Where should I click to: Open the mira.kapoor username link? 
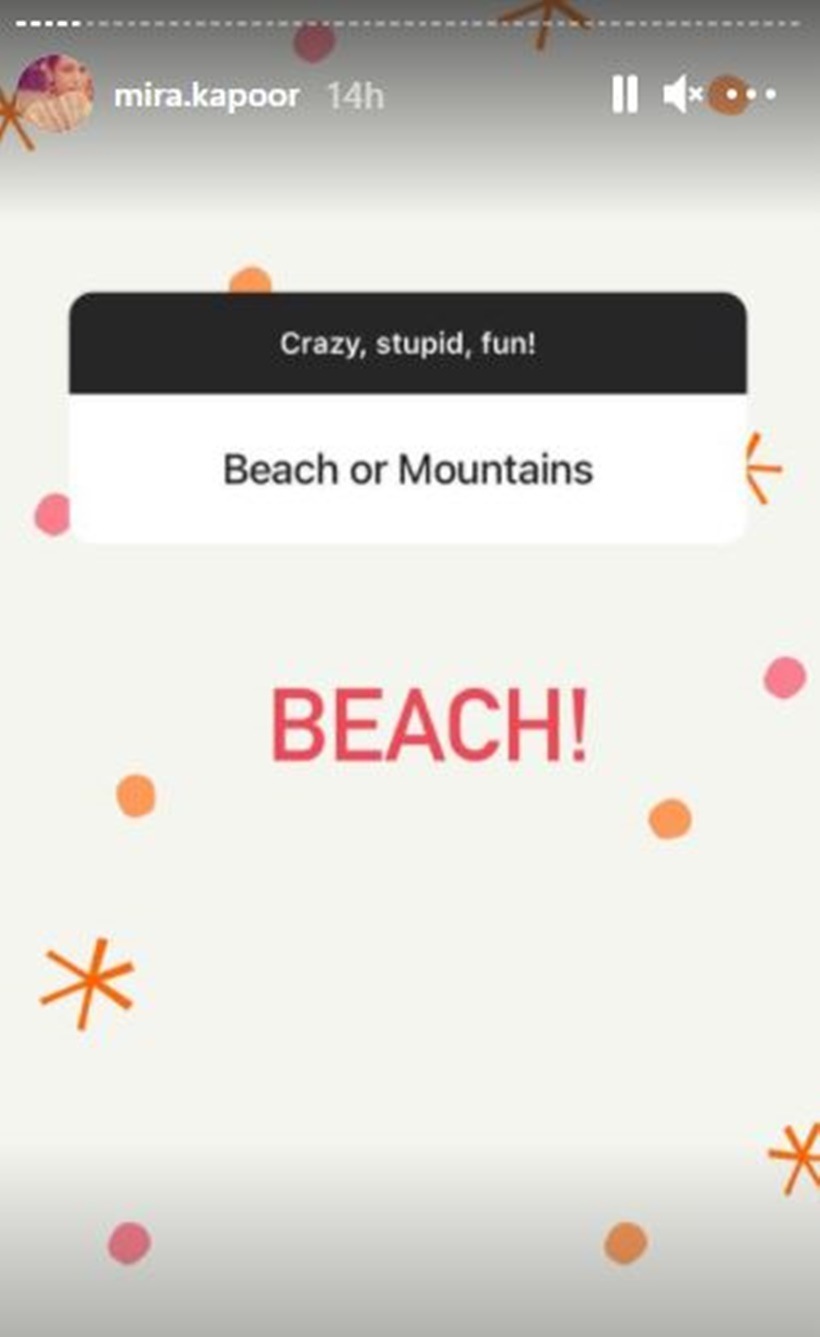(206, 96)
